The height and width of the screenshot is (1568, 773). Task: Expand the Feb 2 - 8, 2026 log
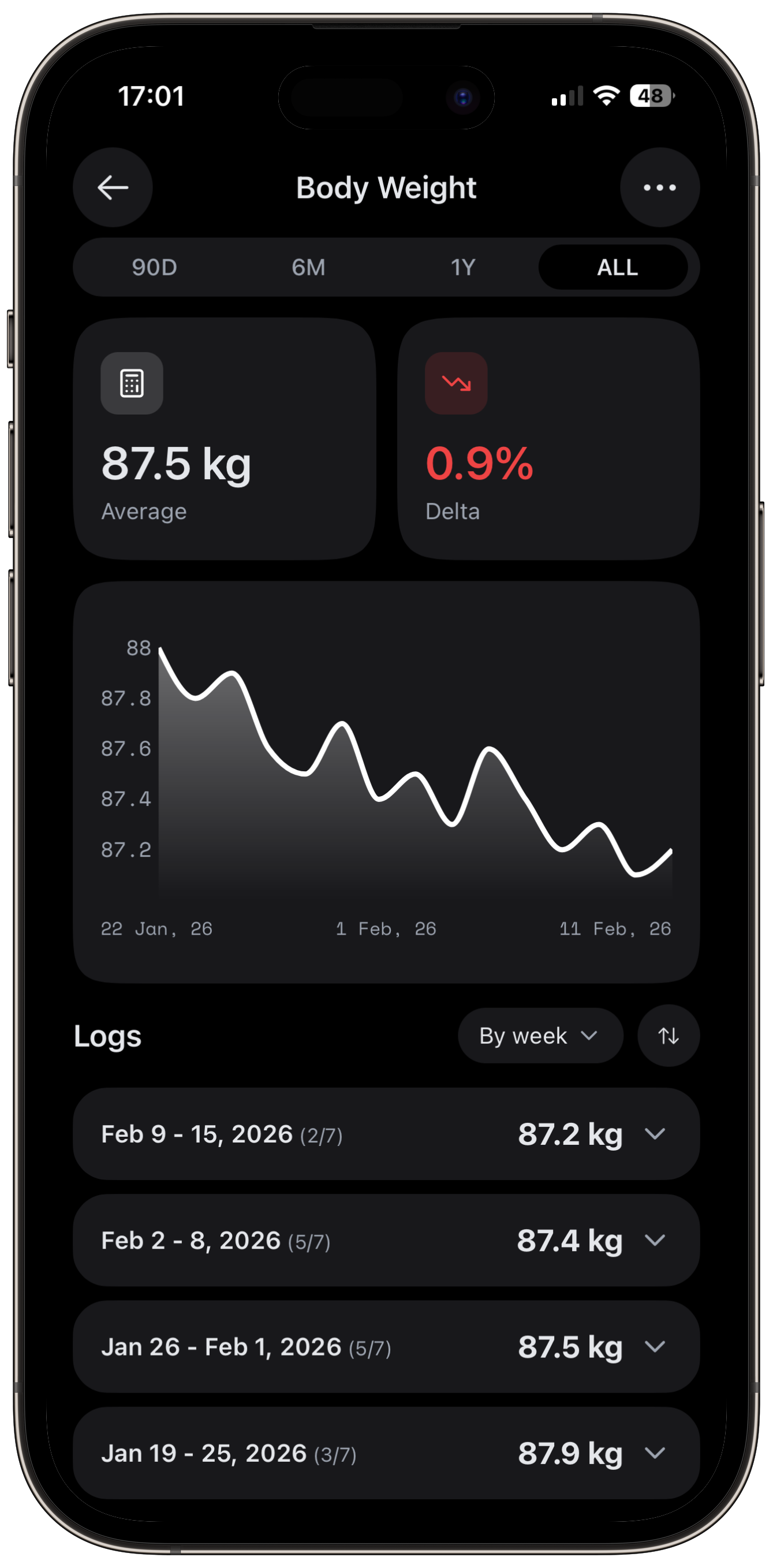[x=655, y=1240]
